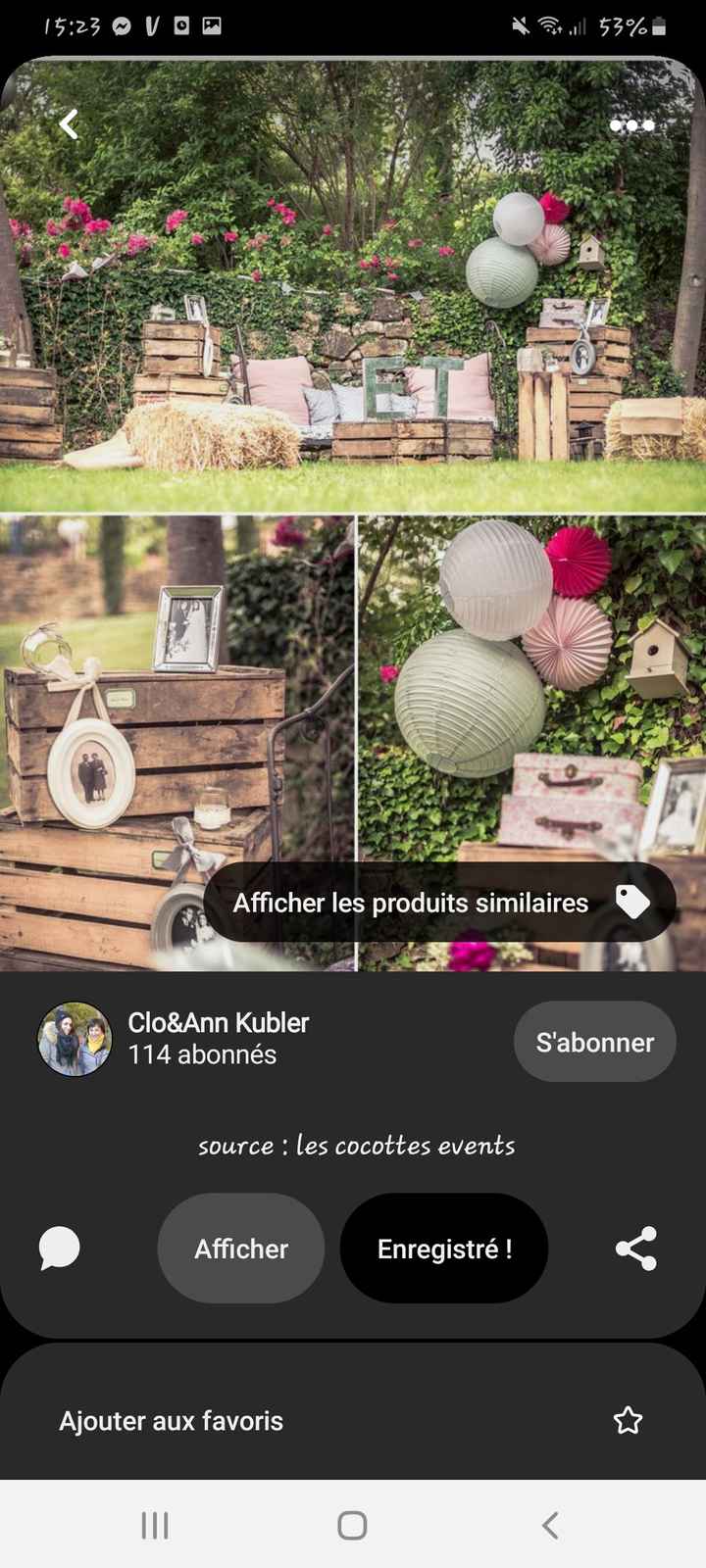The image size is (706, 1568).
Task: Select Ajouter aux favoris
Action: [353, 1420]
